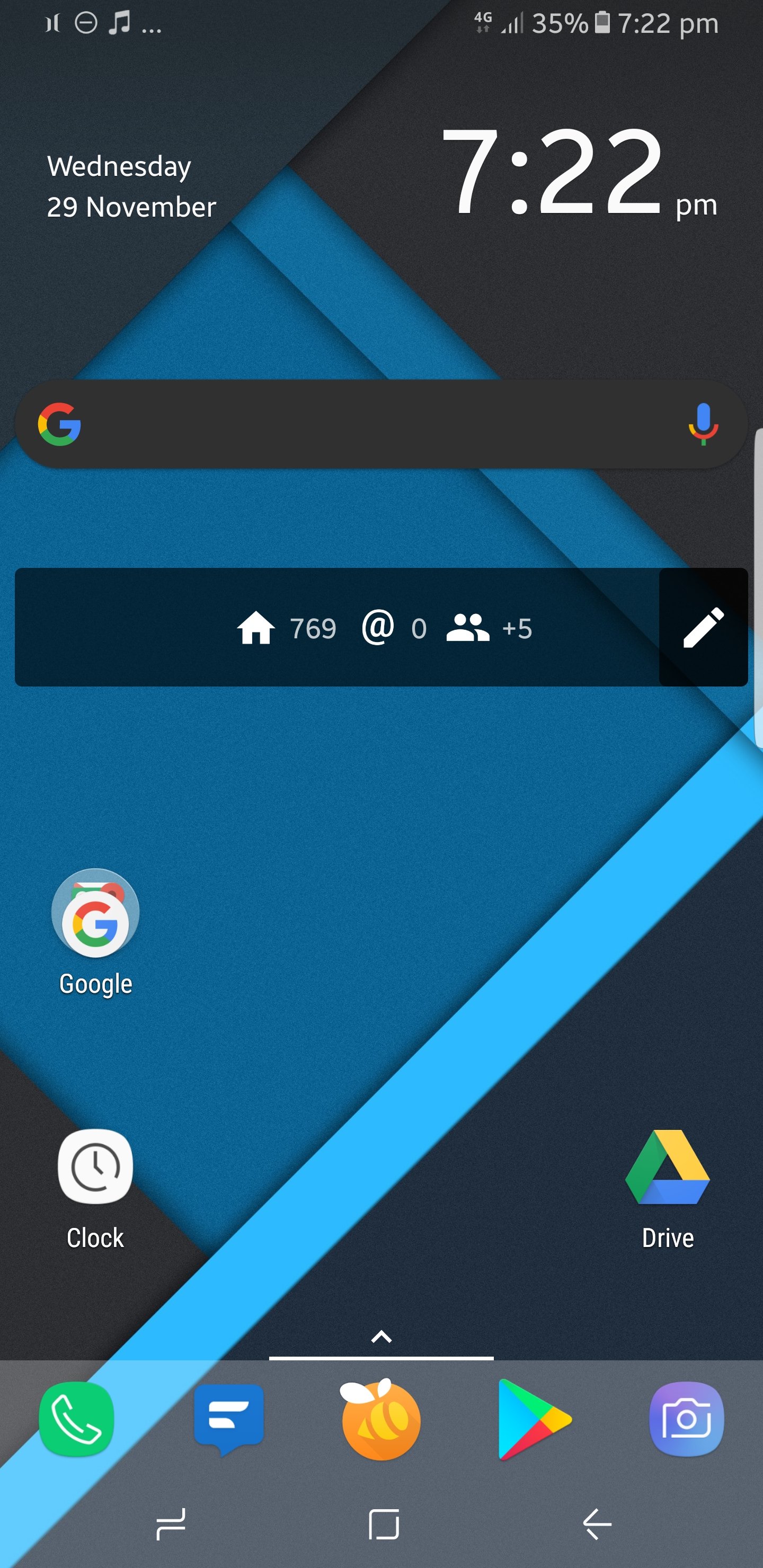The image size is (763, 1568).
Task: Open the Phone dialer
Action: point(76,1419)
